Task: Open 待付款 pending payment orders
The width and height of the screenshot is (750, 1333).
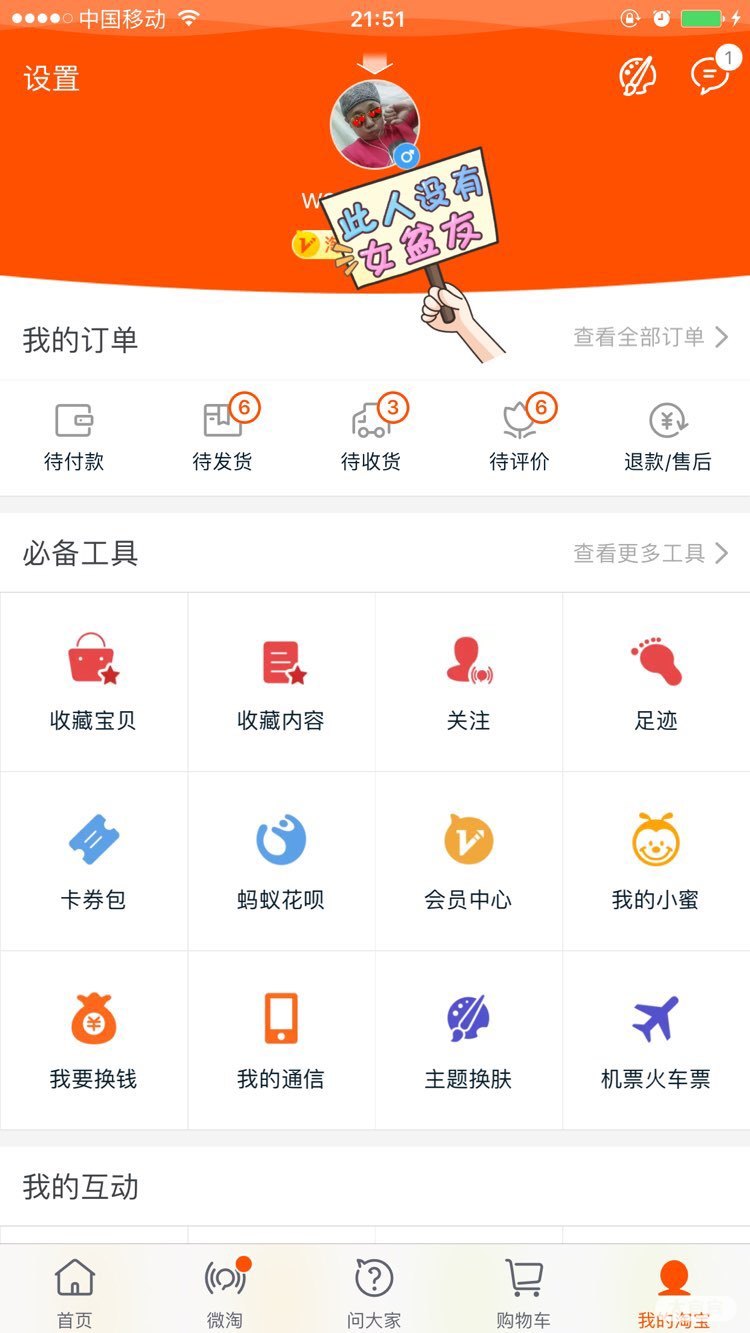Action: coord(74,436)
